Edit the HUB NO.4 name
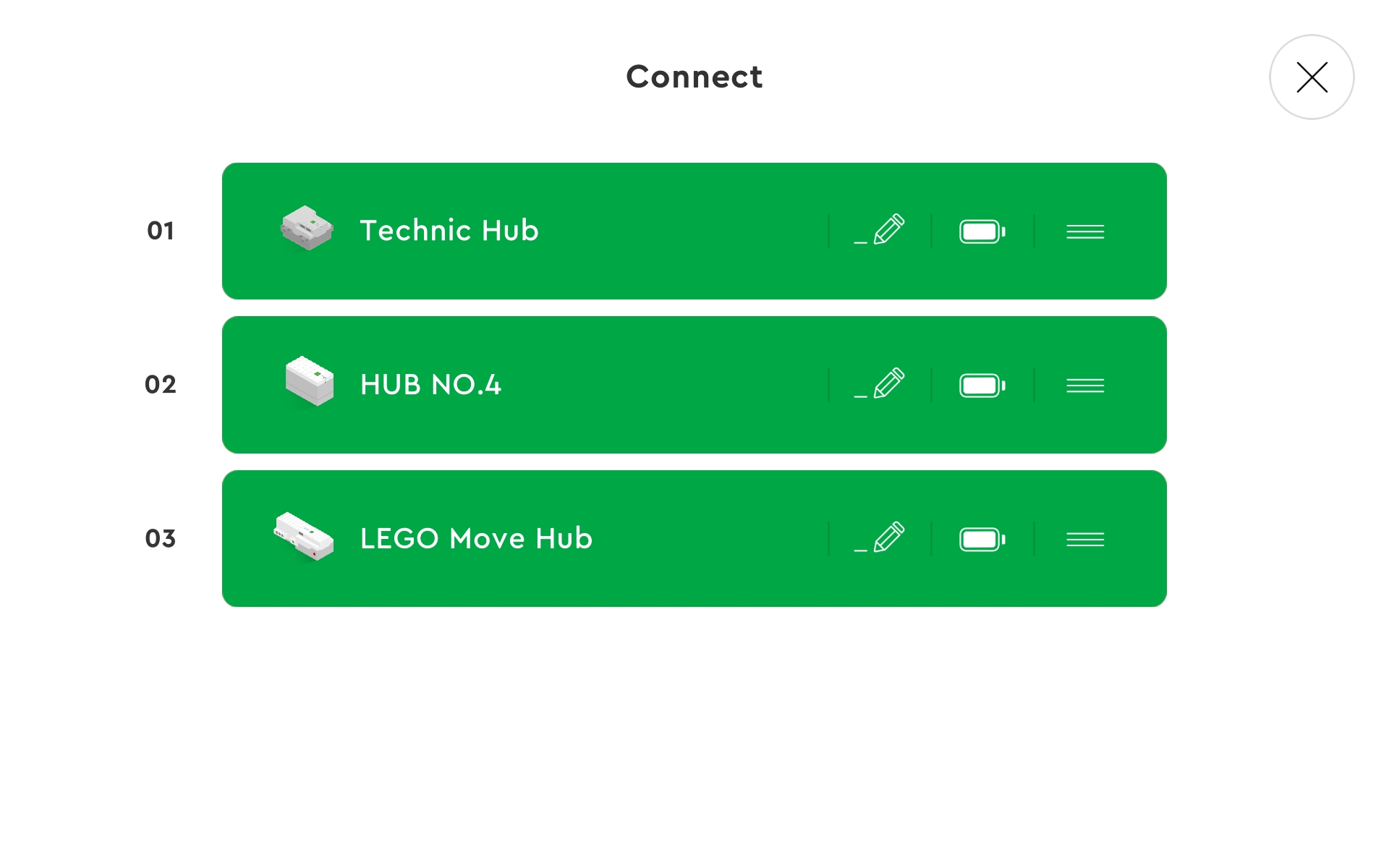The height and width of the screenshot is (868, 1389). point(880,385)
